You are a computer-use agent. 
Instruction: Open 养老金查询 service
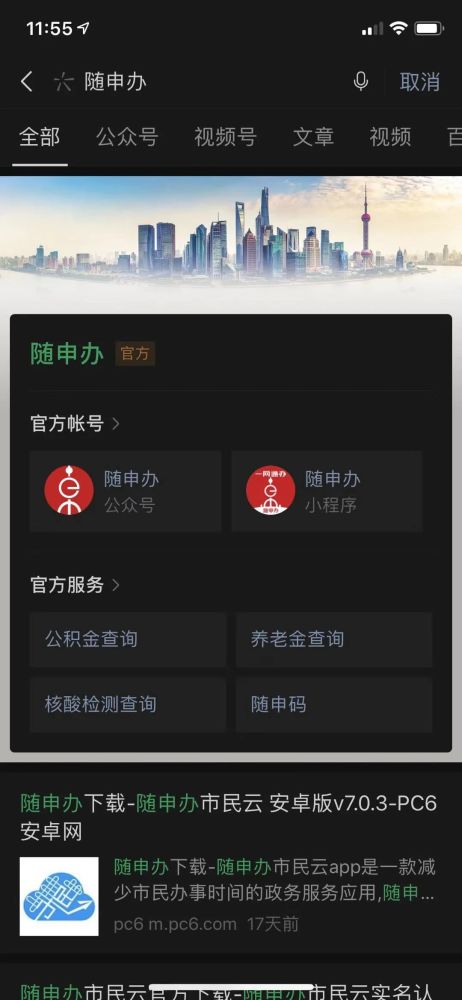334,640
